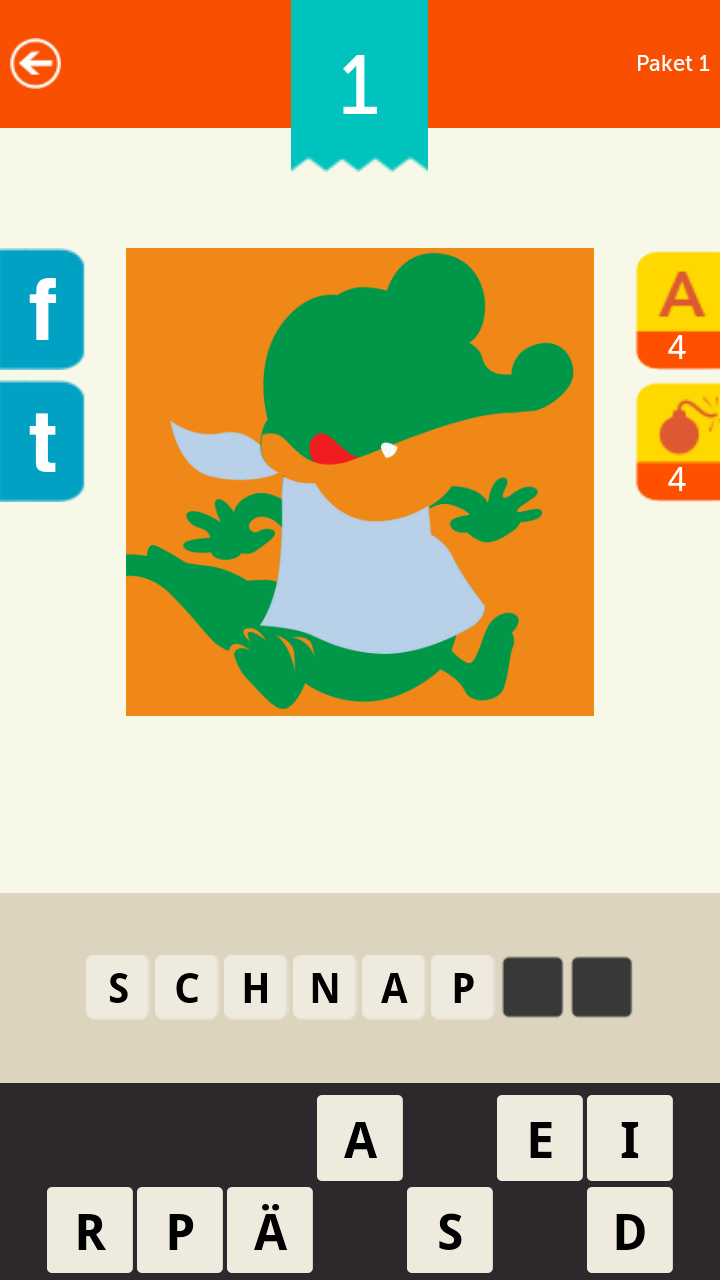Go back using the arrow icon

point(36,64)
